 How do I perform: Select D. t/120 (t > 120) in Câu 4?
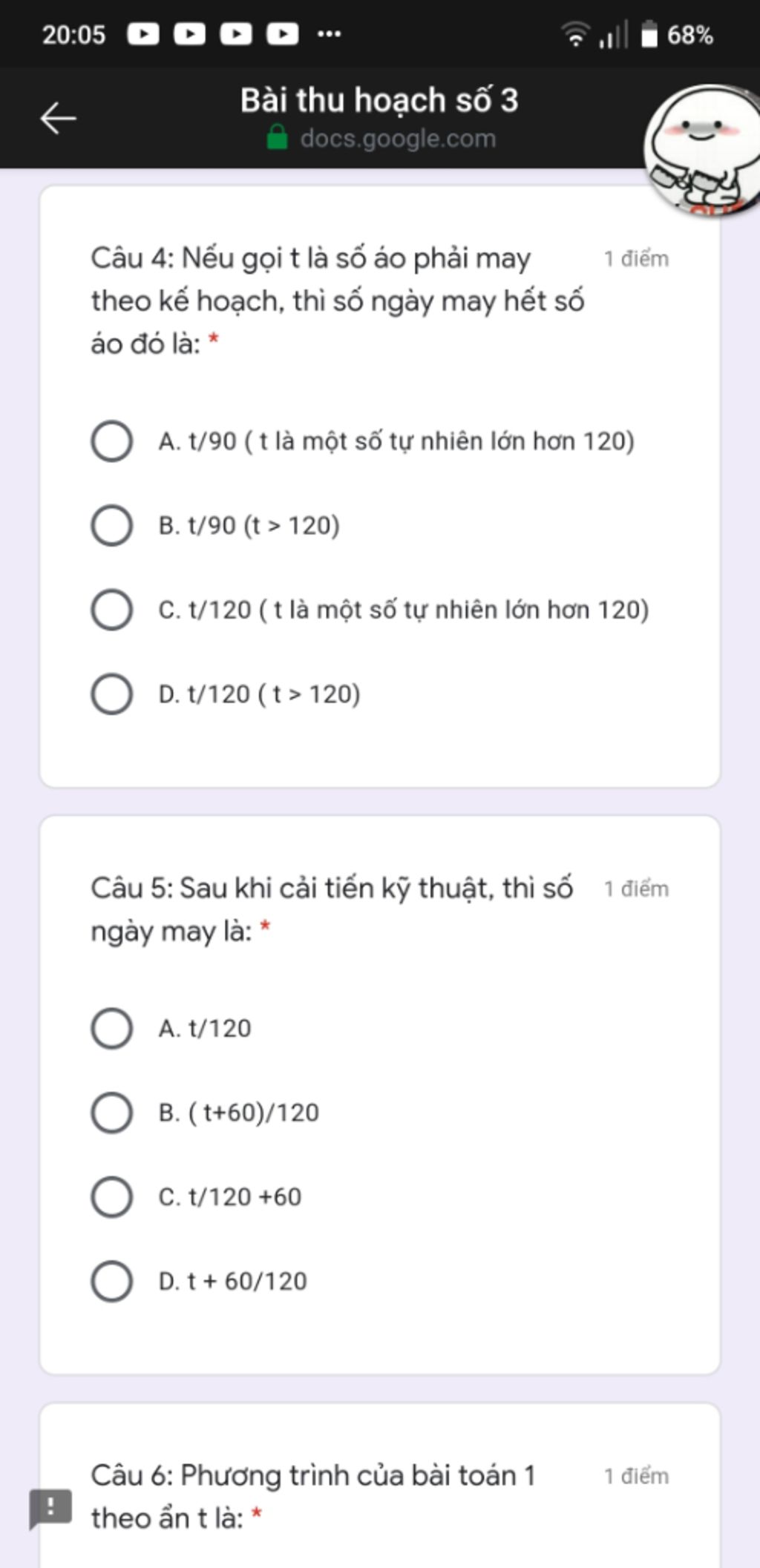coord(112,694)
